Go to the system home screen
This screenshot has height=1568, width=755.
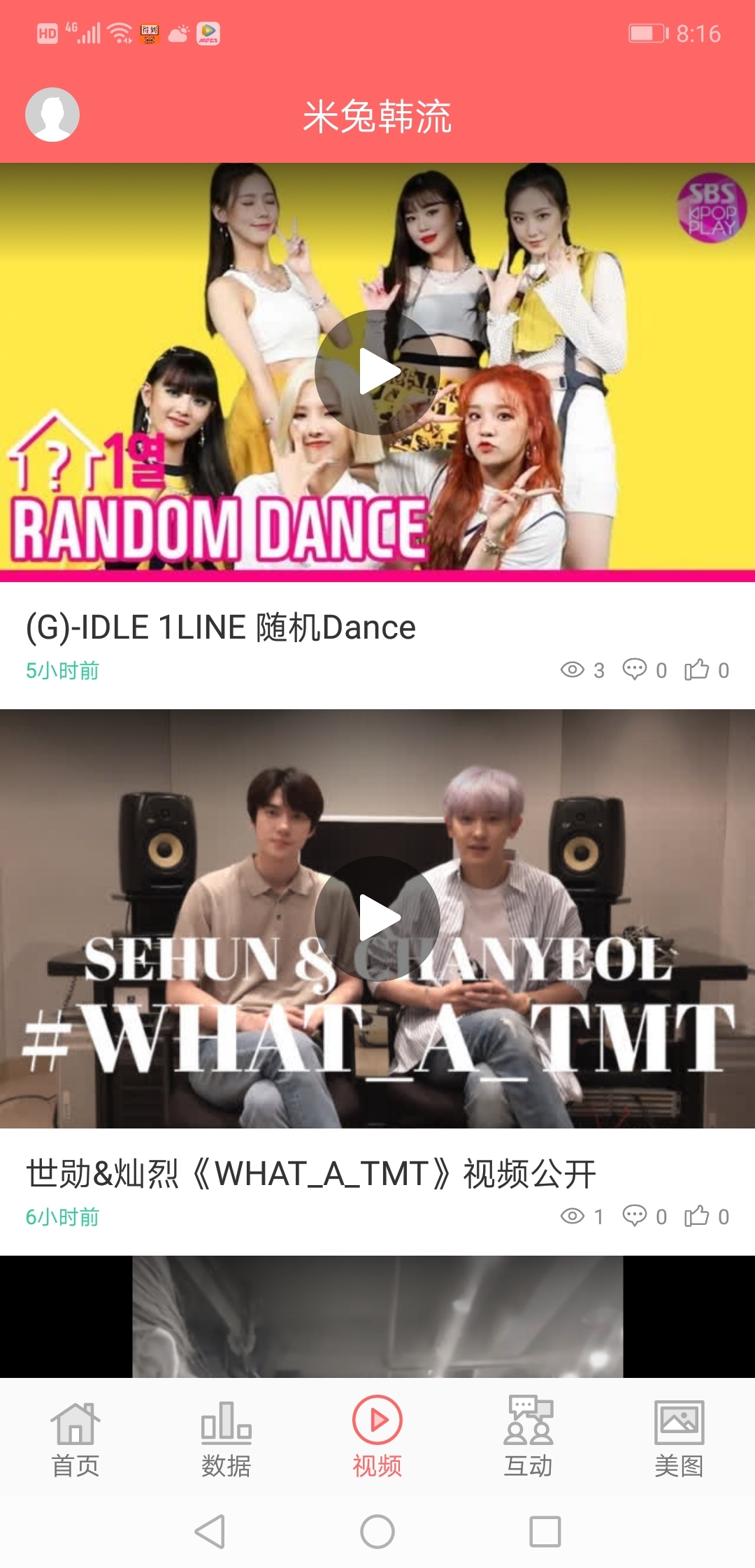[x=377, y=1532]
